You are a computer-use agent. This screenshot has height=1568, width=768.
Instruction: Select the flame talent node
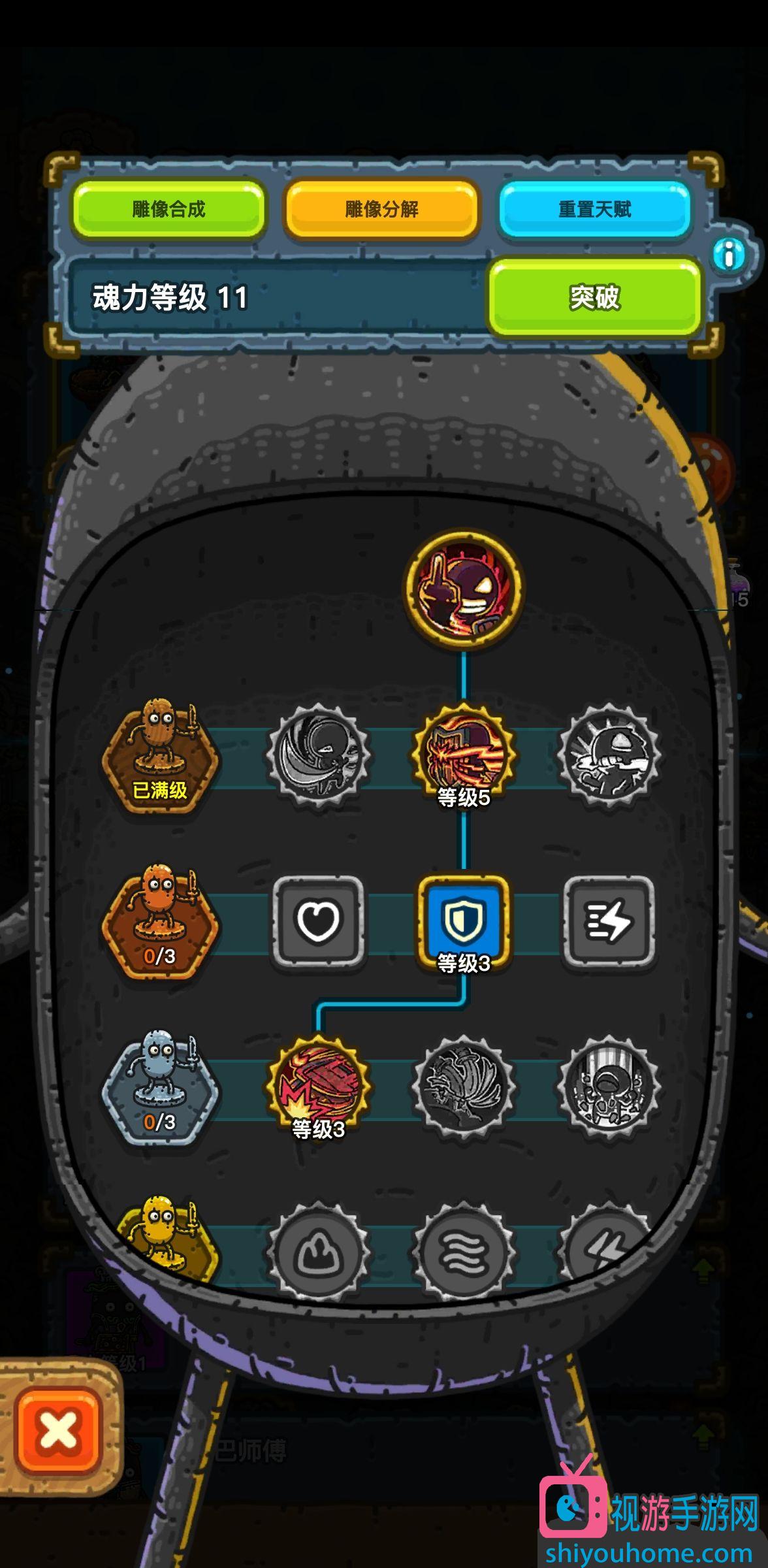pos(319,1252)
